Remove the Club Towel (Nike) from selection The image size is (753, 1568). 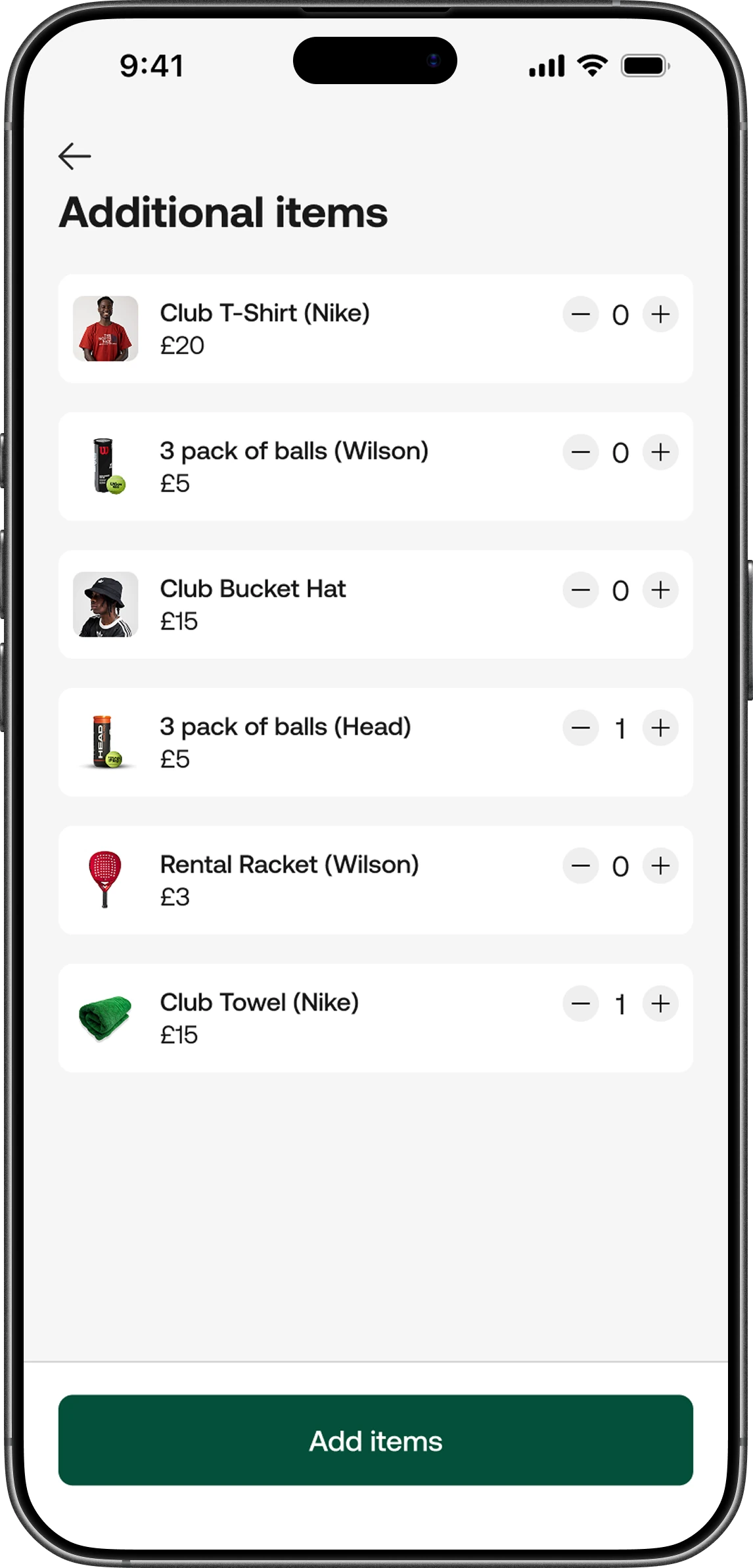[x=580, y=1003]
